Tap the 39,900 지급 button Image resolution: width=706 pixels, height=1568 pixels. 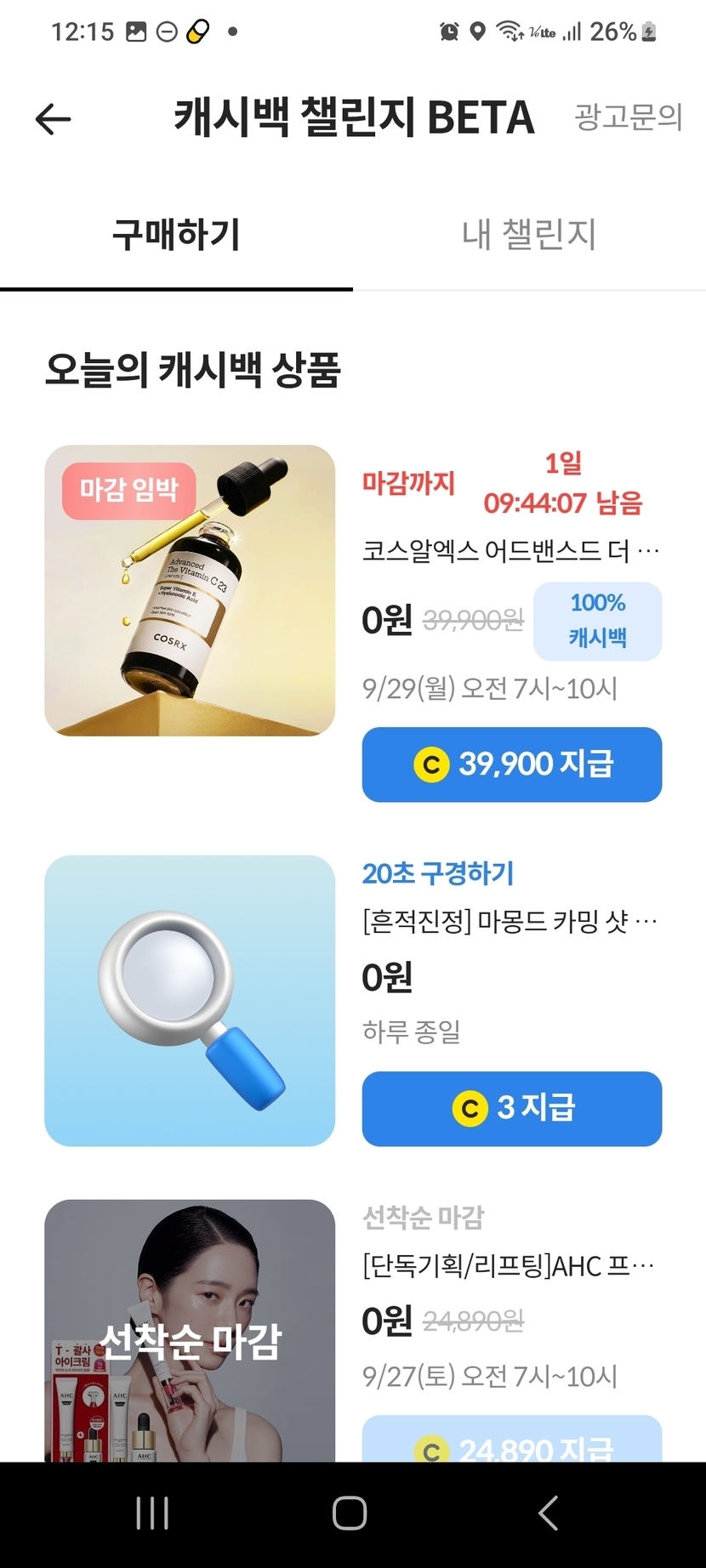point(512,764)
